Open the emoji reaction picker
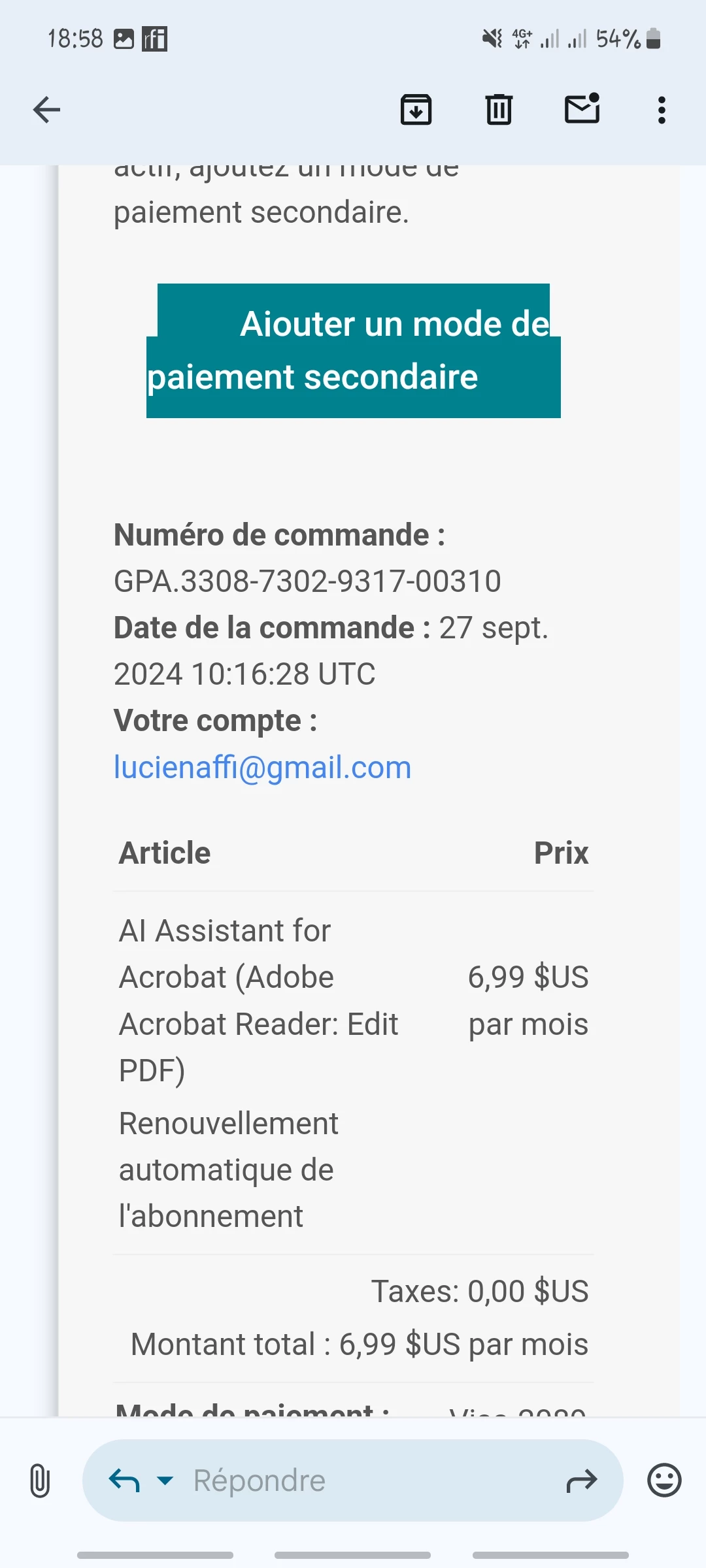Viewport: 706px width, 1568px height. 664,1480
